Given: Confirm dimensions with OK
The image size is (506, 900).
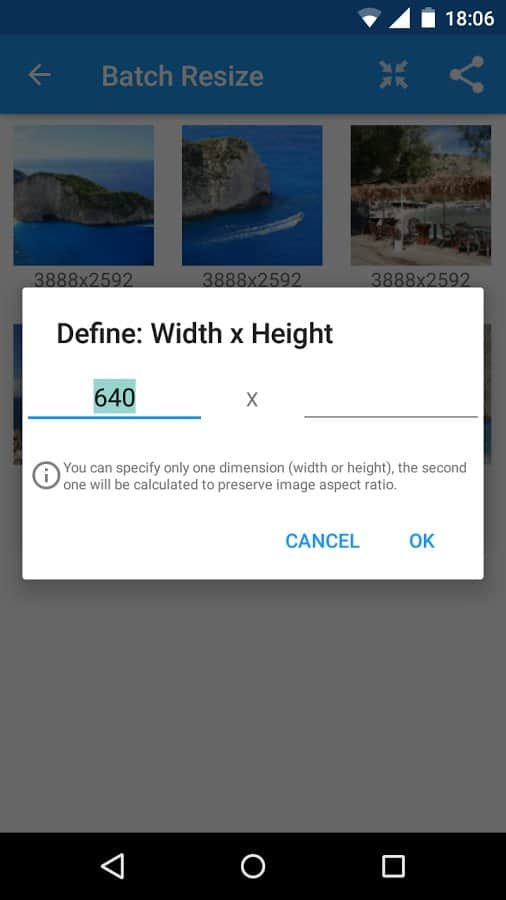Looking at the screenshot, I should 422,541.
